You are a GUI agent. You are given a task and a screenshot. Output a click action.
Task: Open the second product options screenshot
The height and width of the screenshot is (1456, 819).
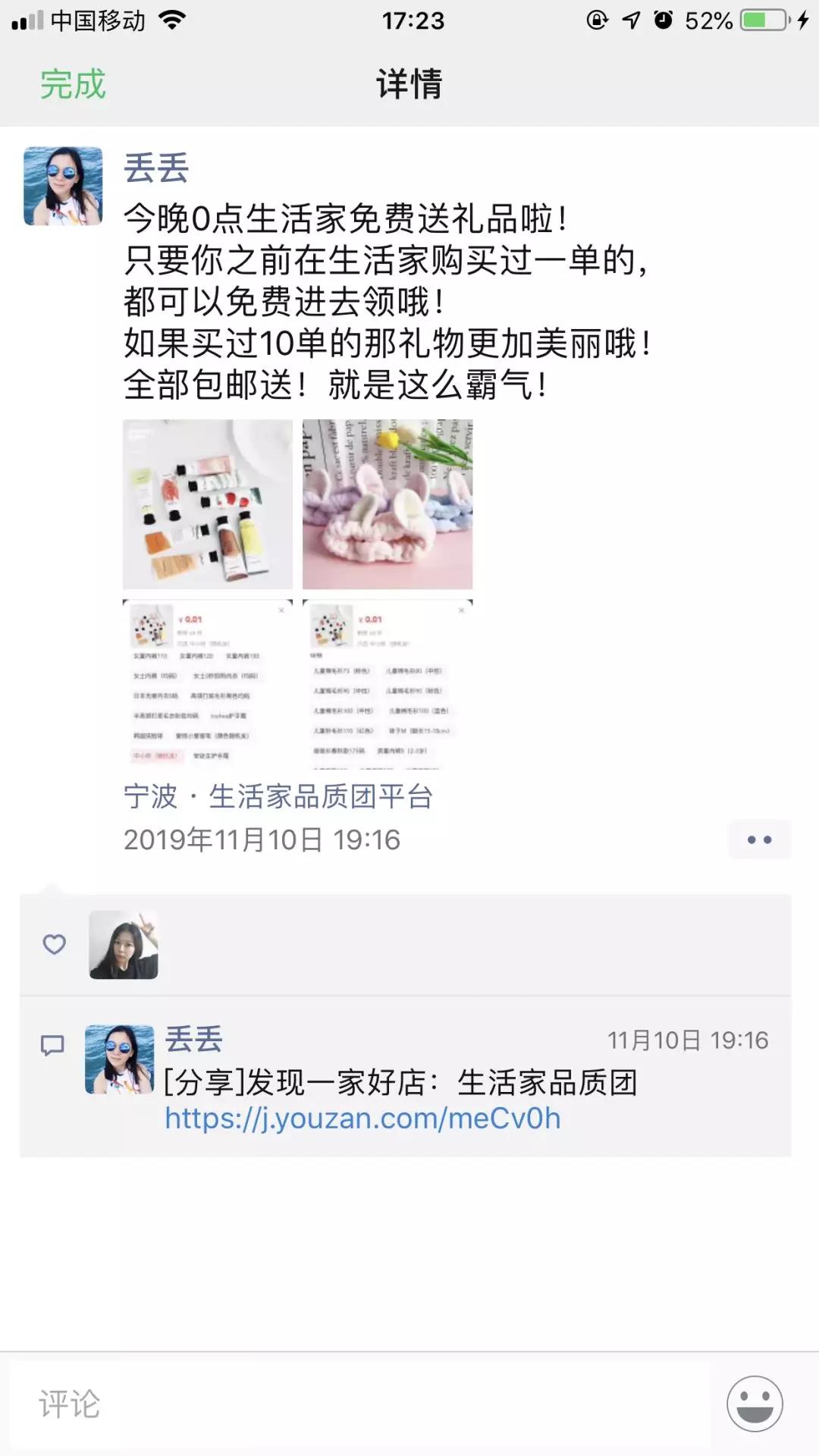pyautogui.click(x=388, y=684)
